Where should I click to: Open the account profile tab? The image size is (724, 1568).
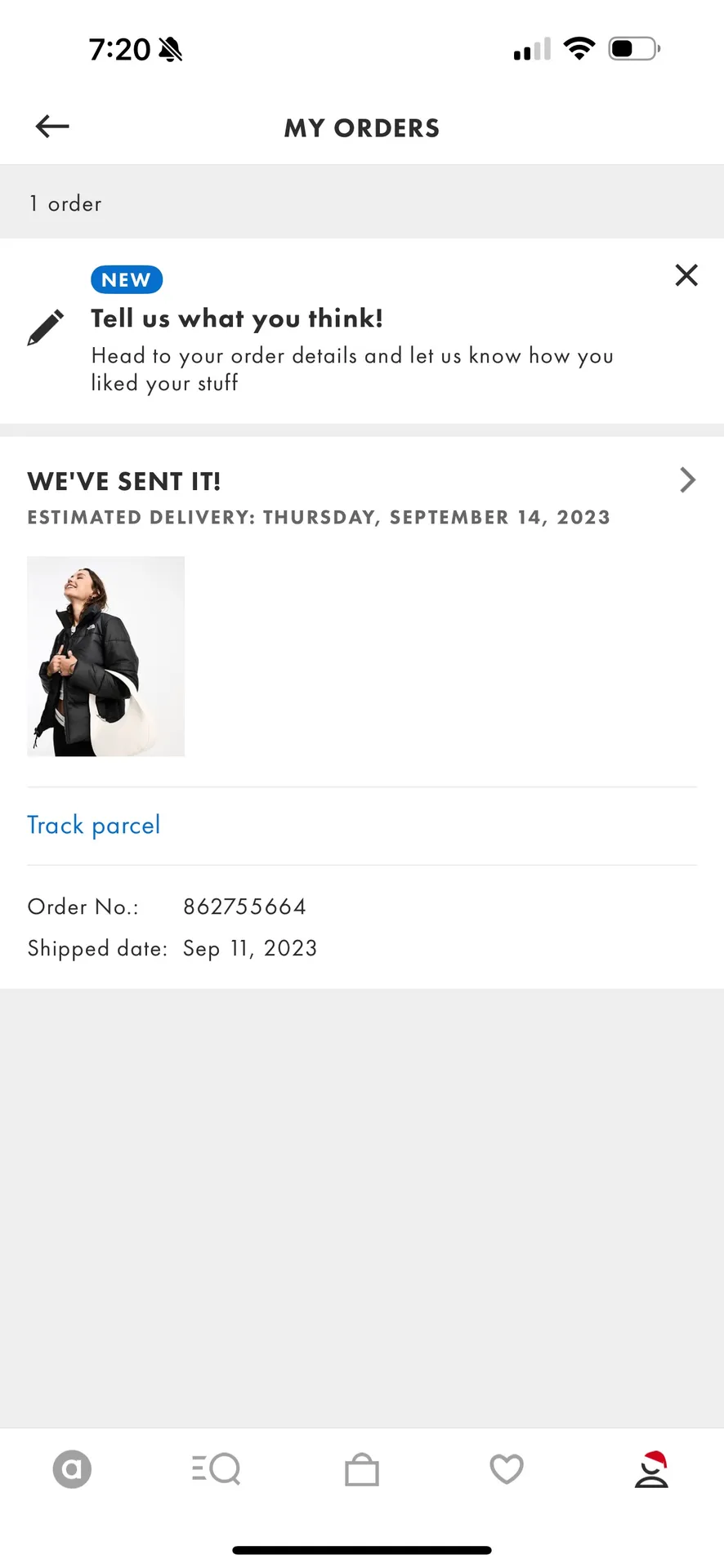pyautogui.click(x=651, y=1469)
